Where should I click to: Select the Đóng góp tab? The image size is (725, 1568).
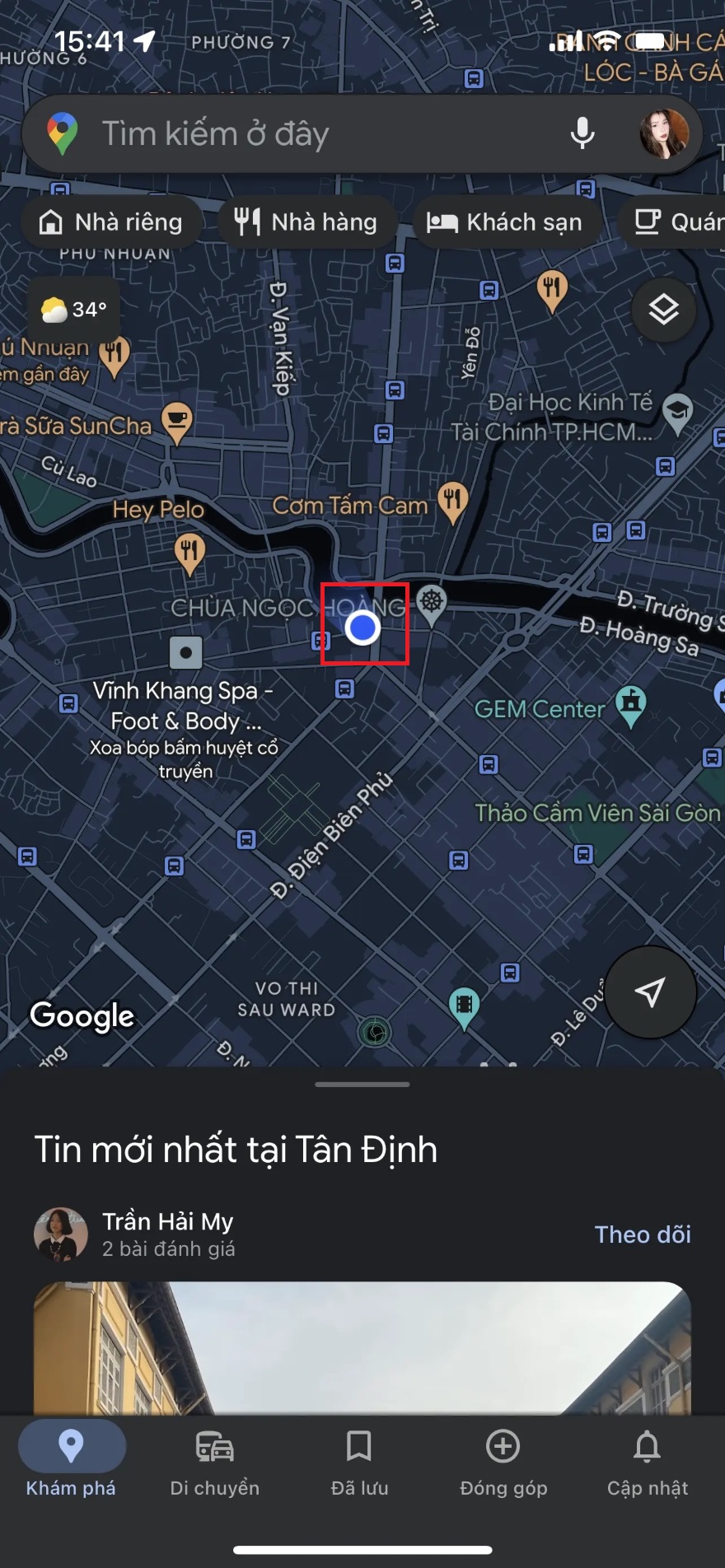coord(503,1462)
